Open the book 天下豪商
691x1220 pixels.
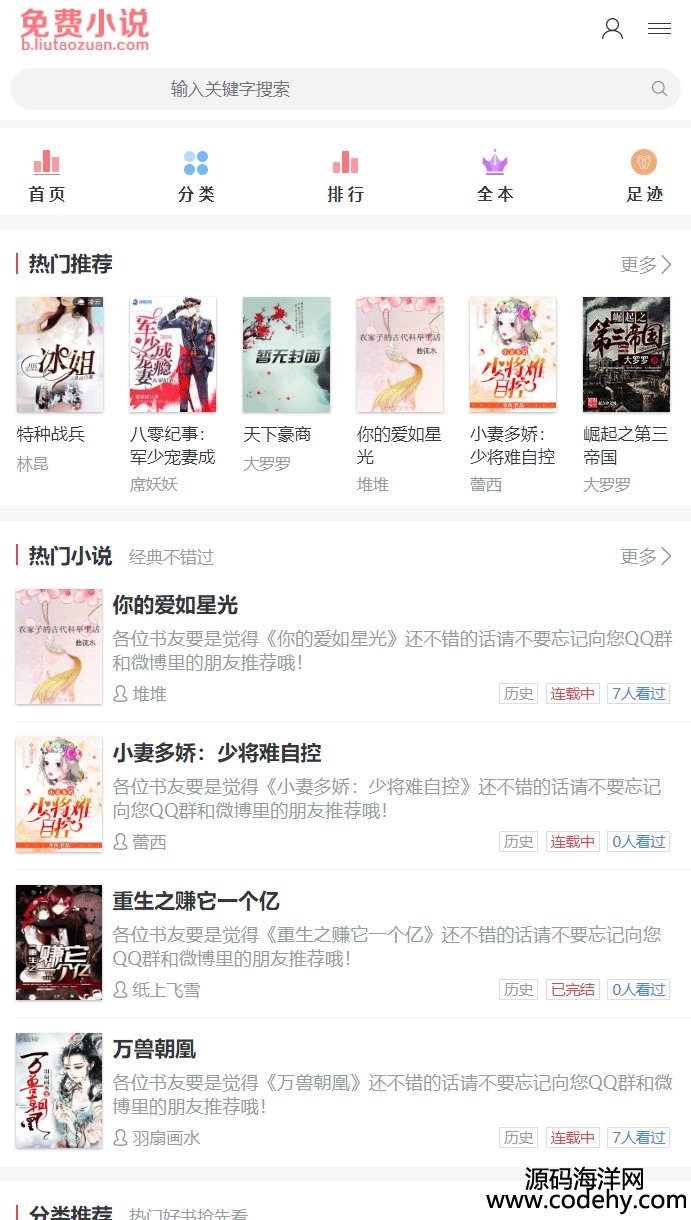(286, 355)
